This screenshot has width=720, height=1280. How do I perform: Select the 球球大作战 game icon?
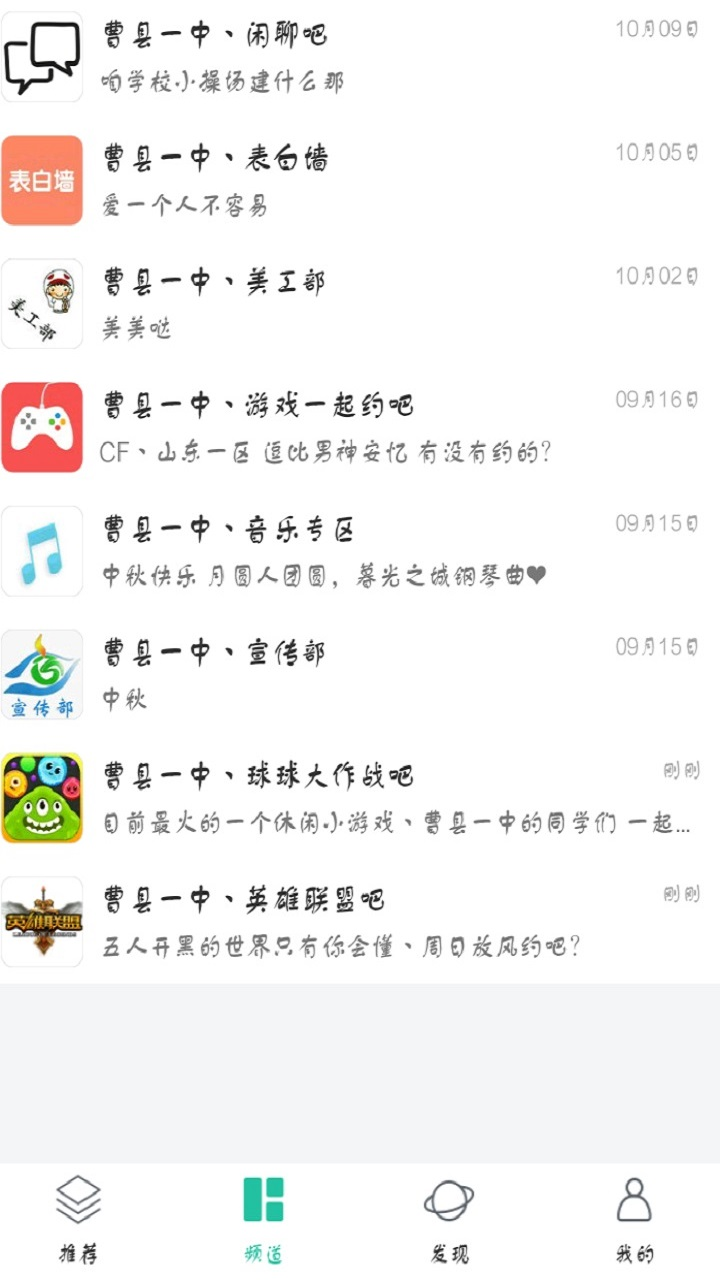click(x=42, y=797)
